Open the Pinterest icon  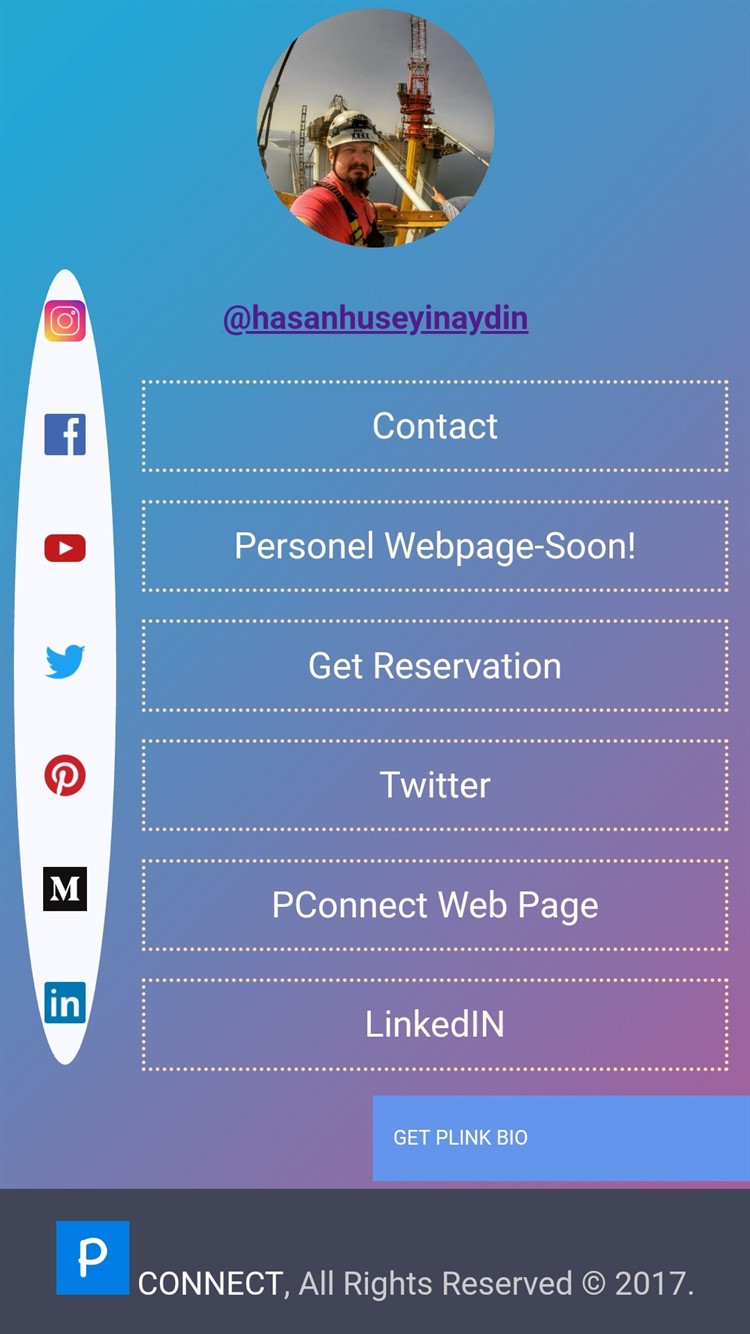[65, 775]
